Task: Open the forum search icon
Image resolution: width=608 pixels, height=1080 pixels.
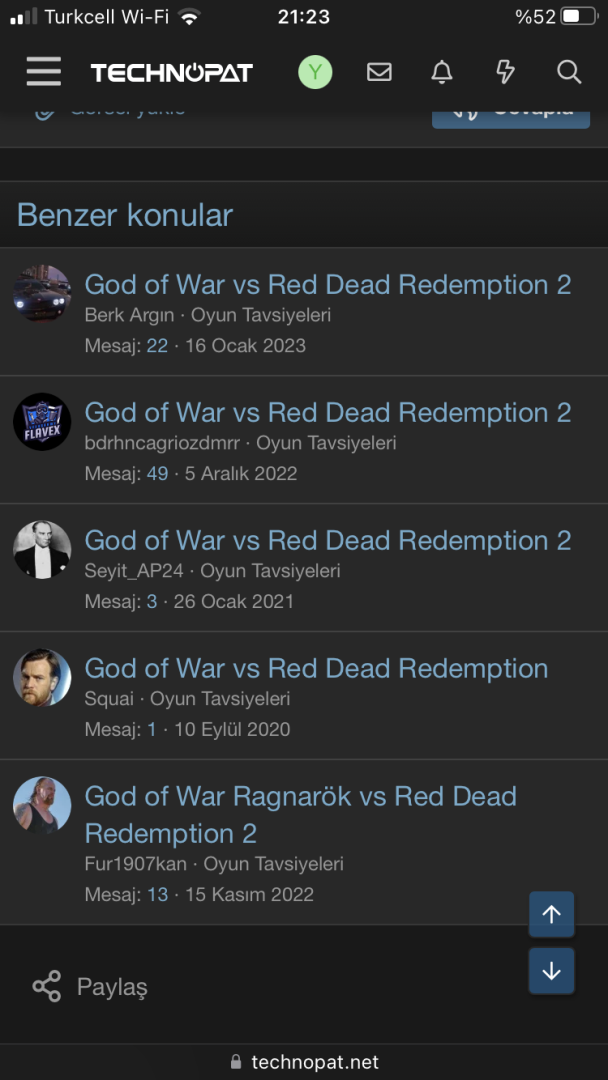Action: point(568,72)
